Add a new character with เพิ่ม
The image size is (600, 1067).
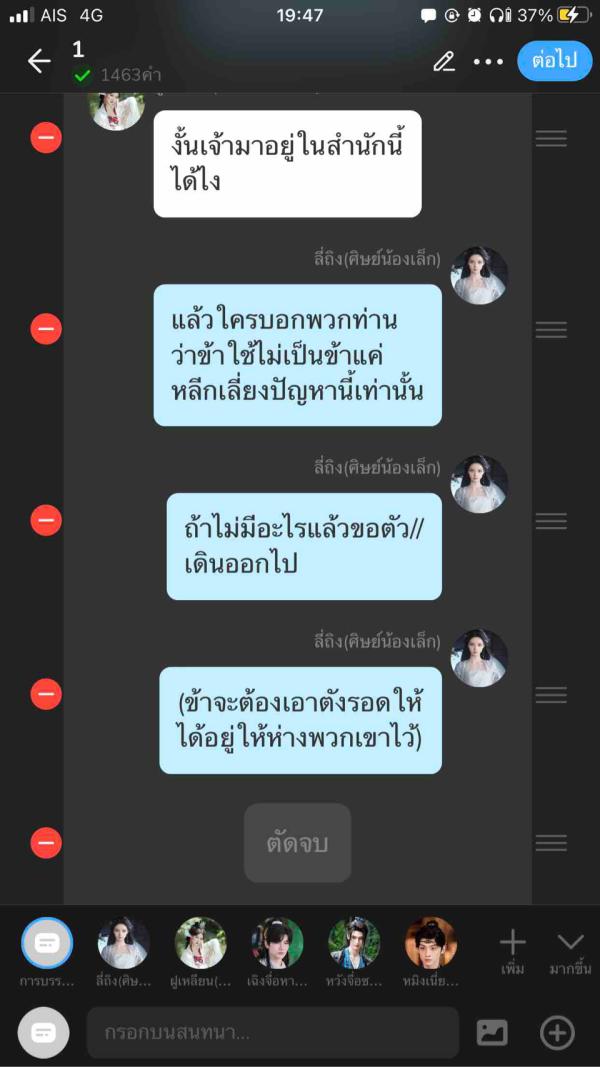tap(512, 950)
